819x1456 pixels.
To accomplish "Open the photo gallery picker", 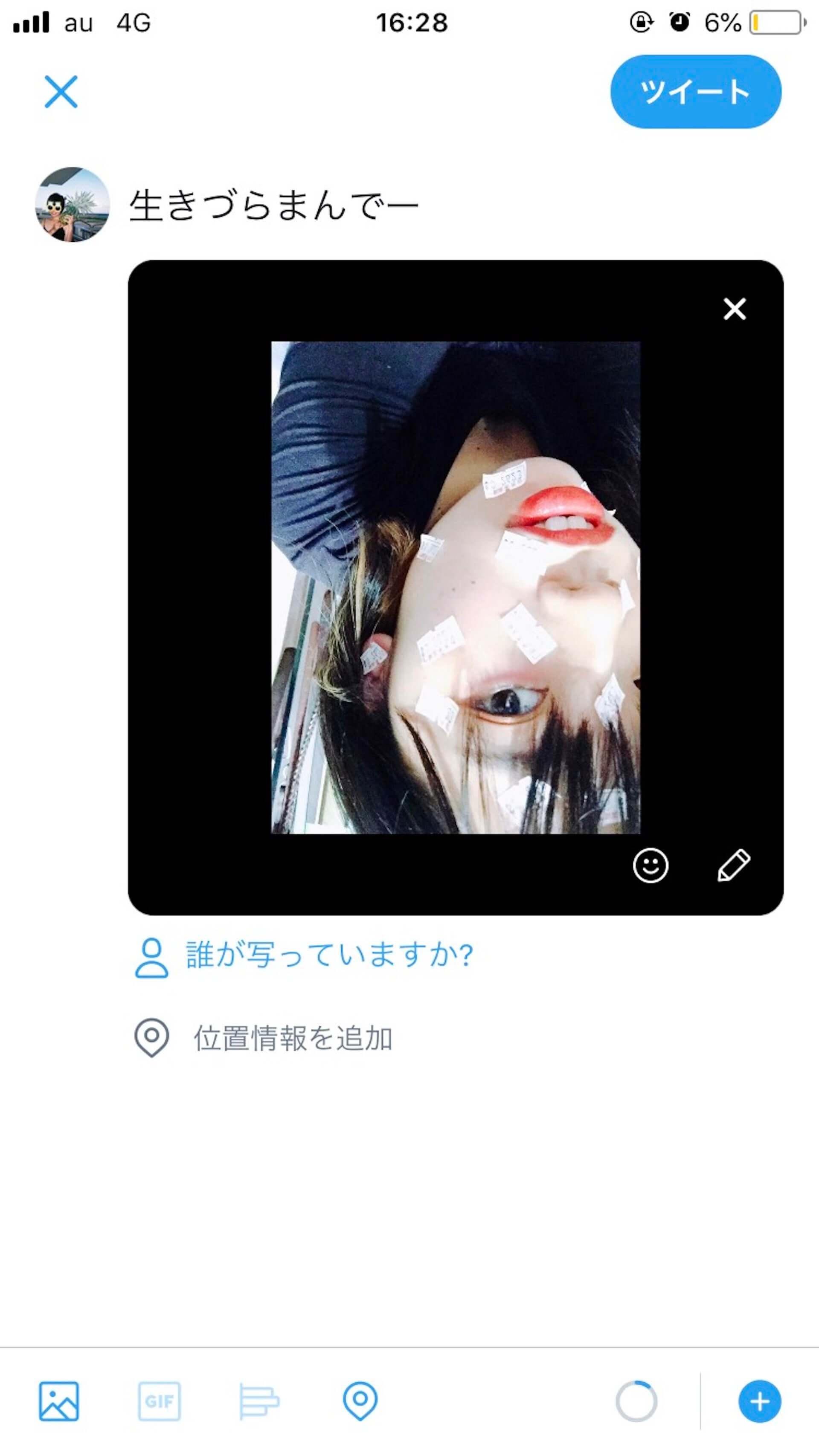I will (x=59, y=1401).
